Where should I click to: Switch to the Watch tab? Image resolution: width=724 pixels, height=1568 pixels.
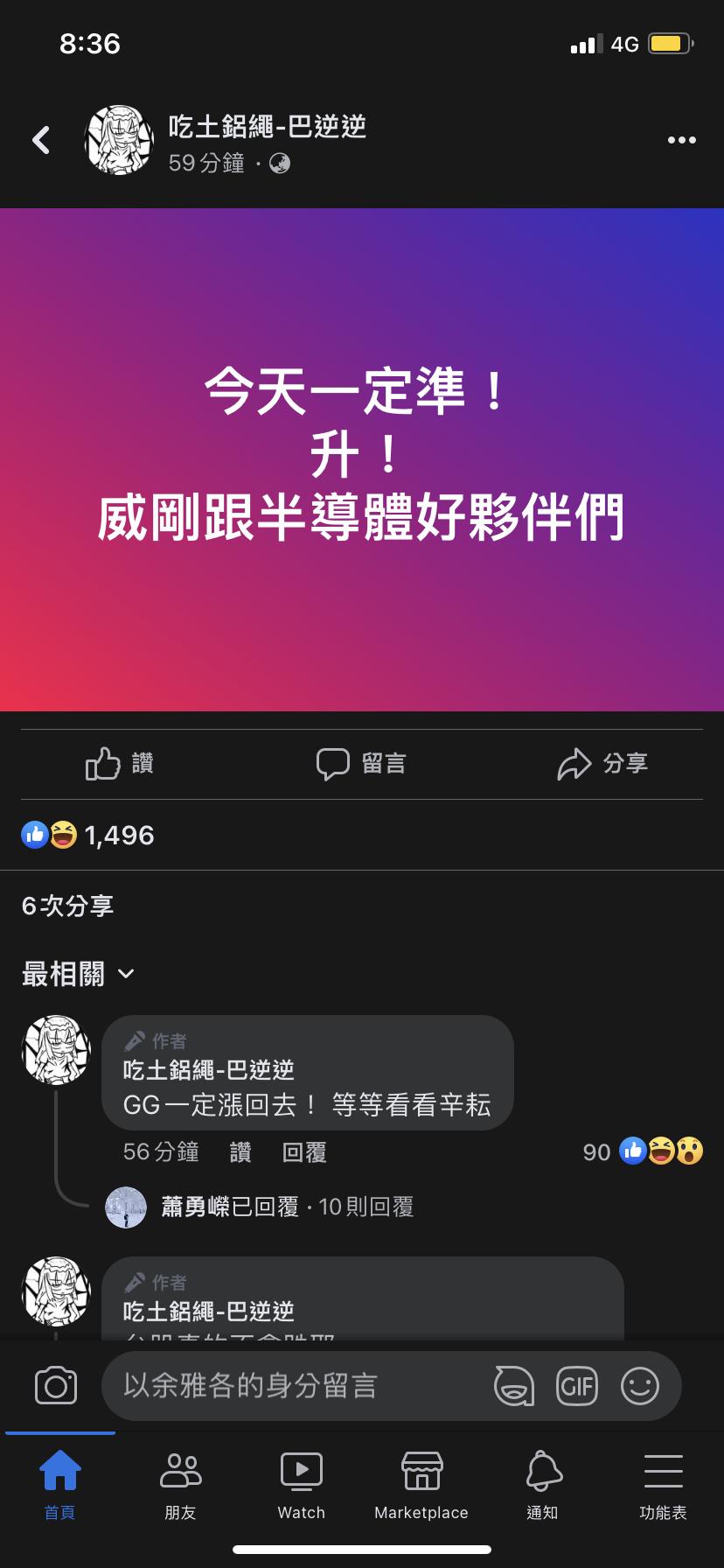(x=301, y=1486)
